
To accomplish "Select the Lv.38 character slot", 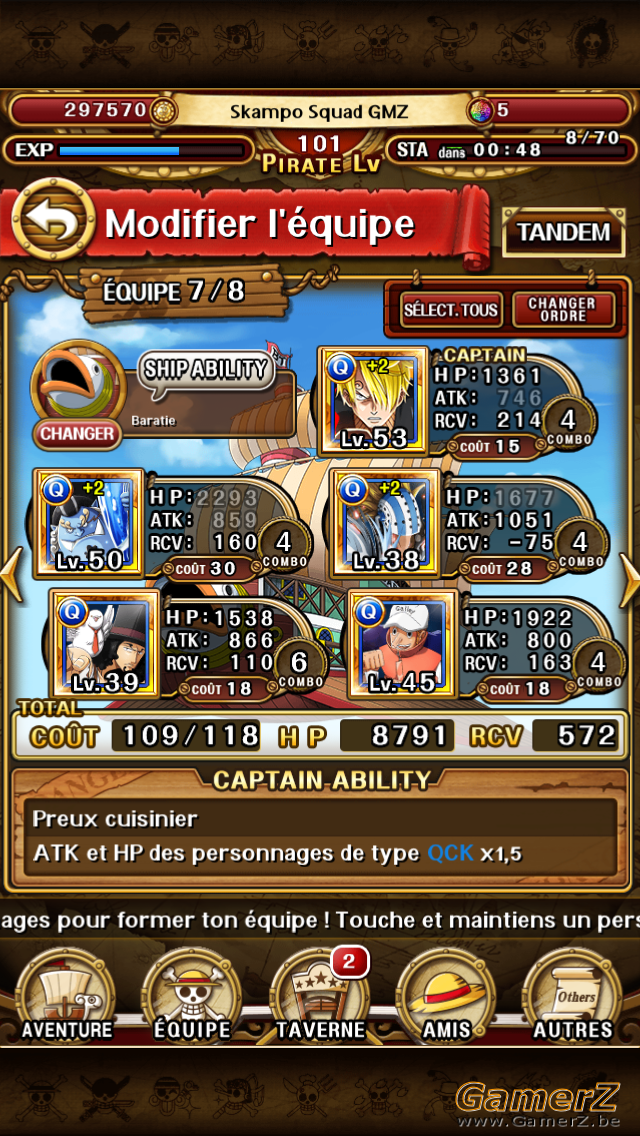I will click(384, 523).
